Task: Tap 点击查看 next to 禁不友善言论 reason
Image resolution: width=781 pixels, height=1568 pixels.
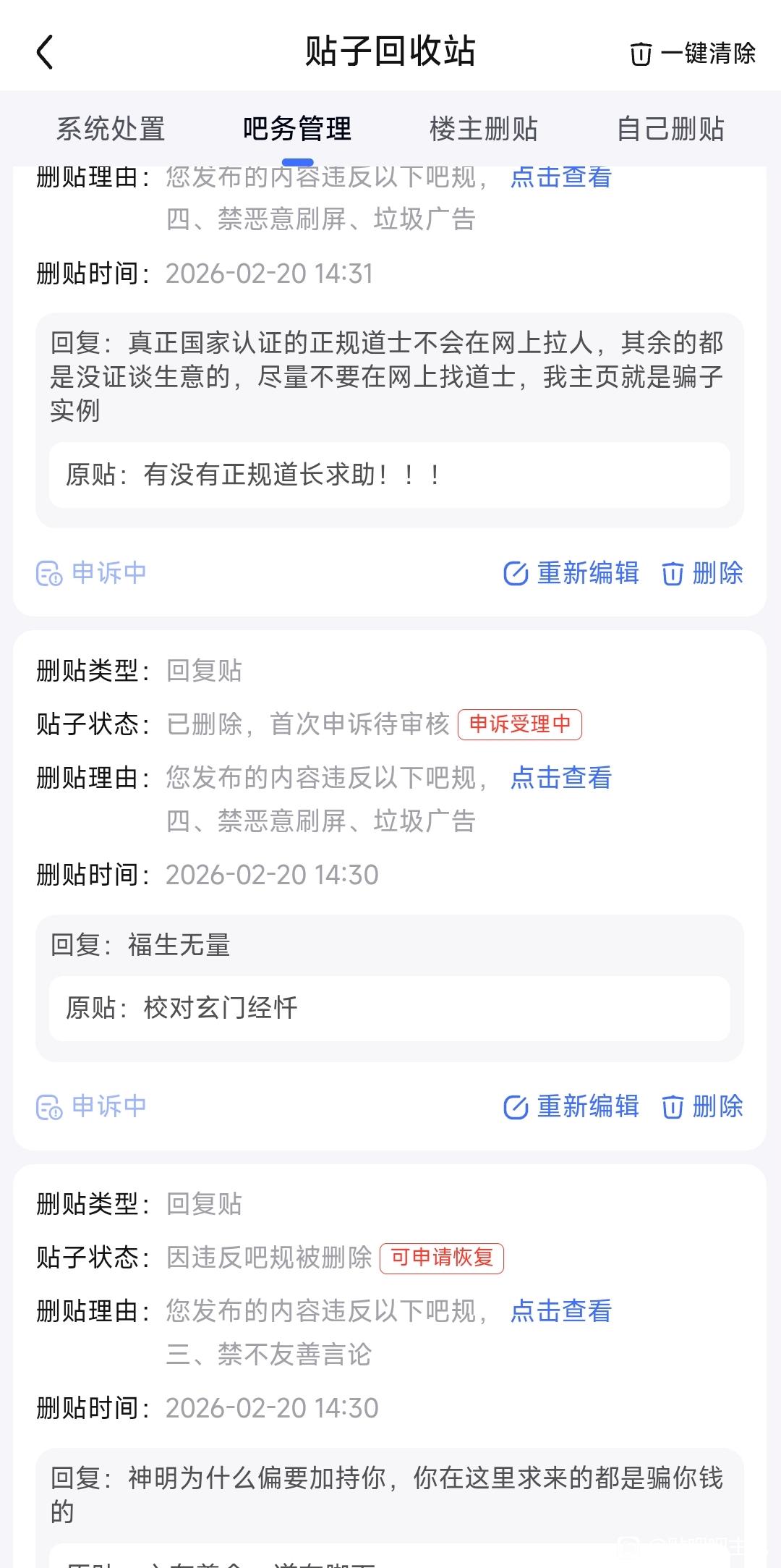Action: coord(561,1310)
